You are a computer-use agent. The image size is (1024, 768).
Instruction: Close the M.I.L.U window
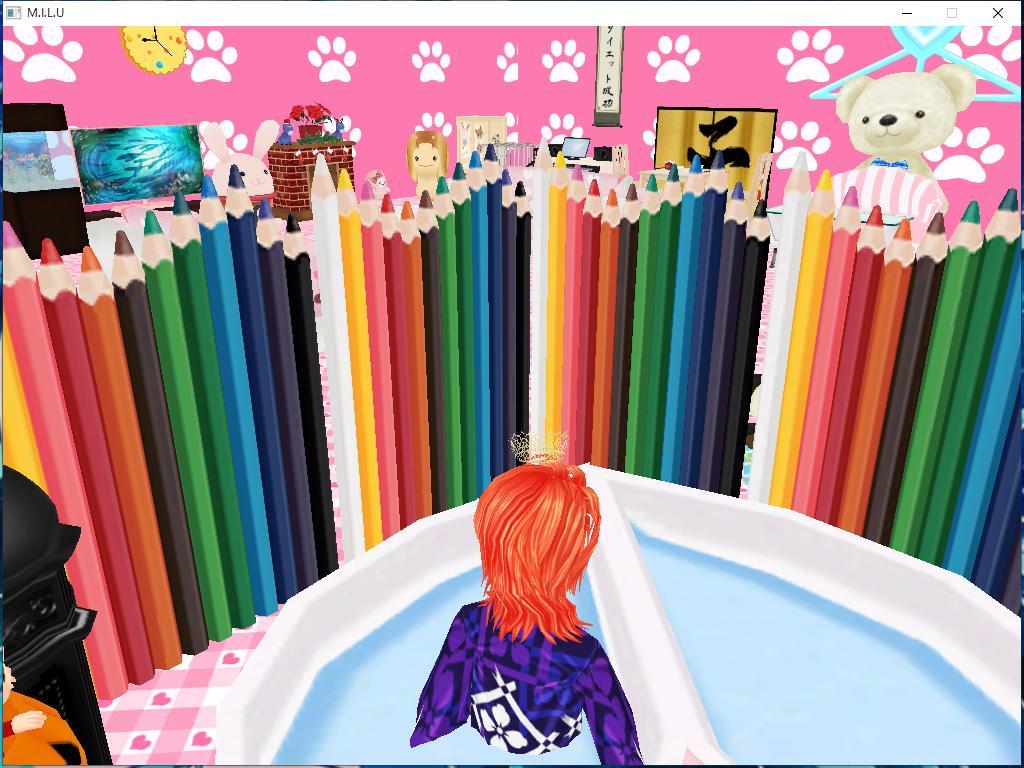click(x=997, y=13)
